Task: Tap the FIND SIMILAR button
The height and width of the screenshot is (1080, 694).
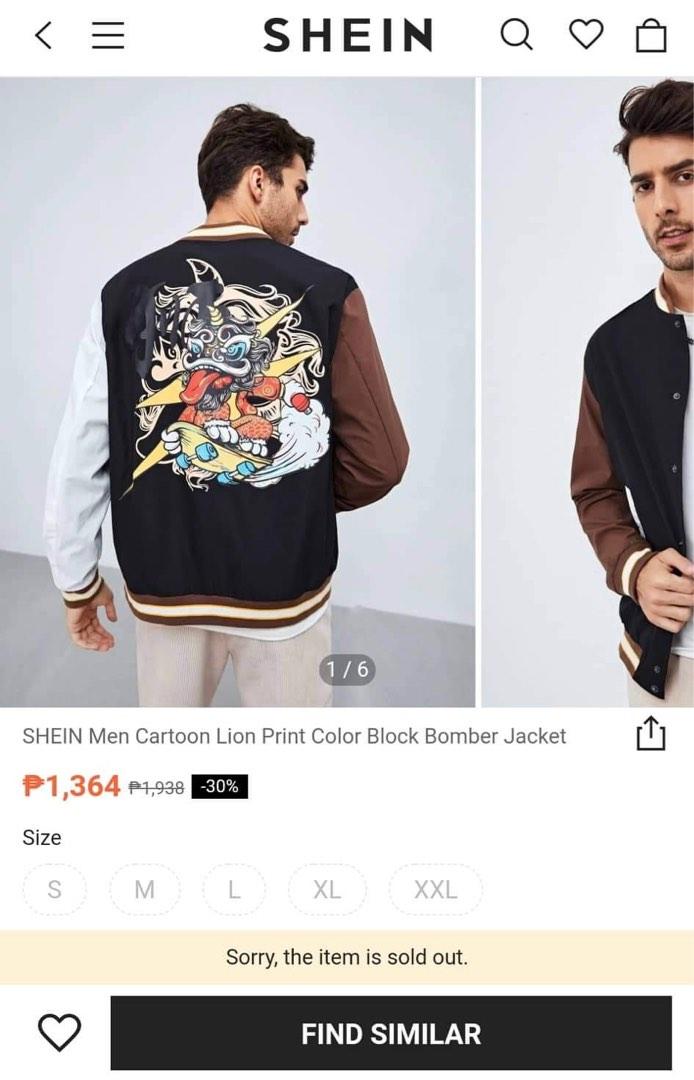Action: point(391,1033)
